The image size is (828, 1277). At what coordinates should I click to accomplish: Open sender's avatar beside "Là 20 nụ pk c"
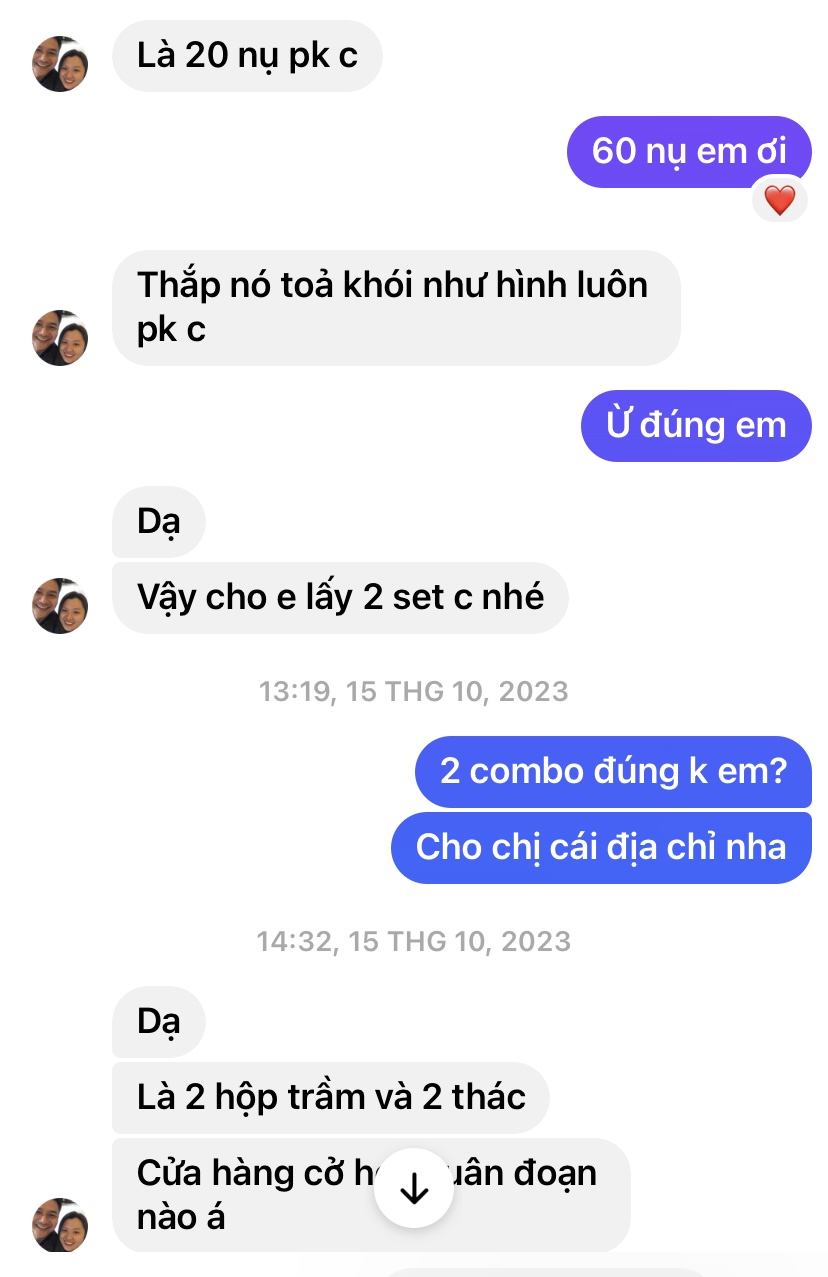(60, 64)
